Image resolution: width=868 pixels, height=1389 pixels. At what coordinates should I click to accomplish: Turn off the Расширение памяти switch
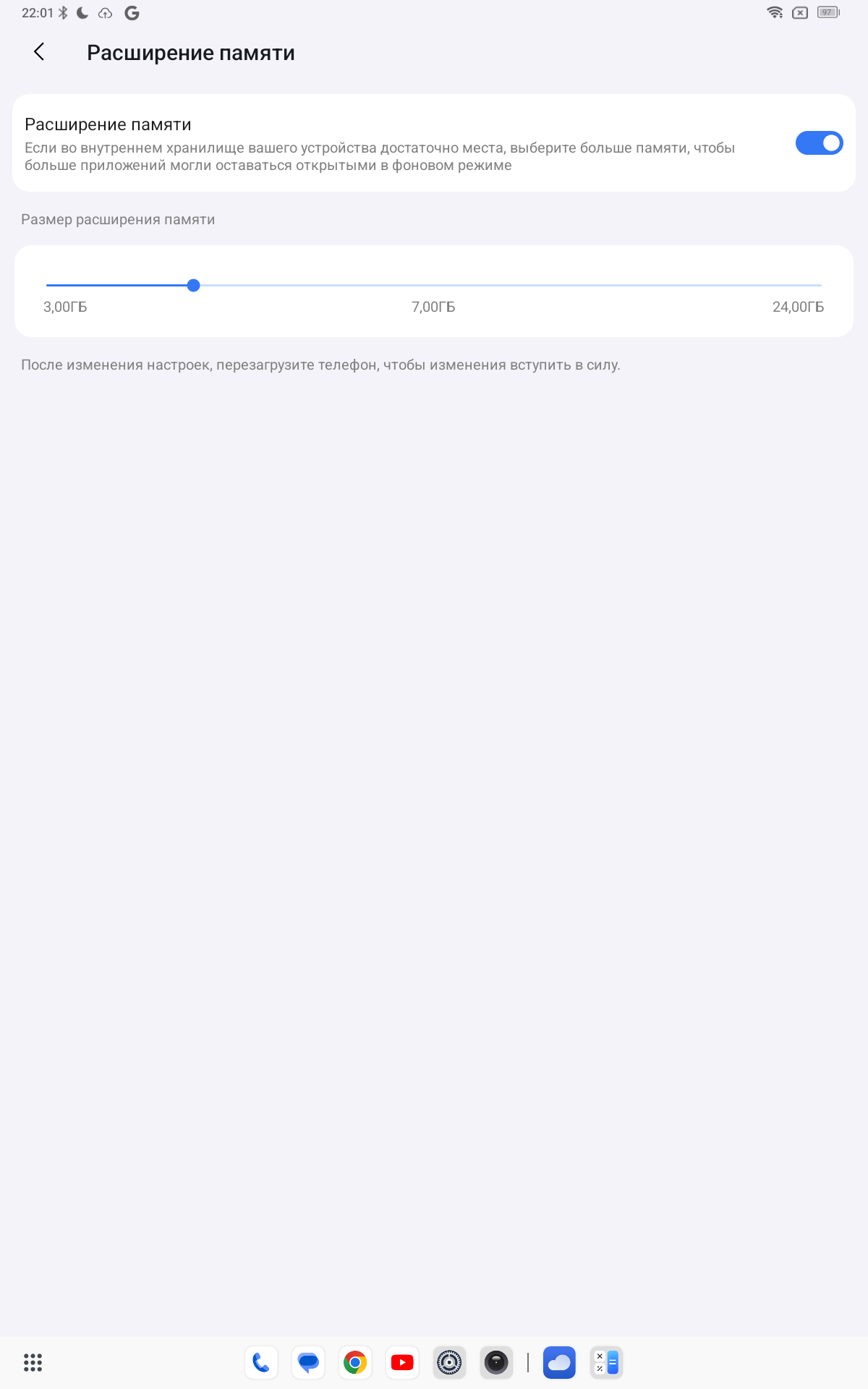pyautogui.click(x=819, y=143)
